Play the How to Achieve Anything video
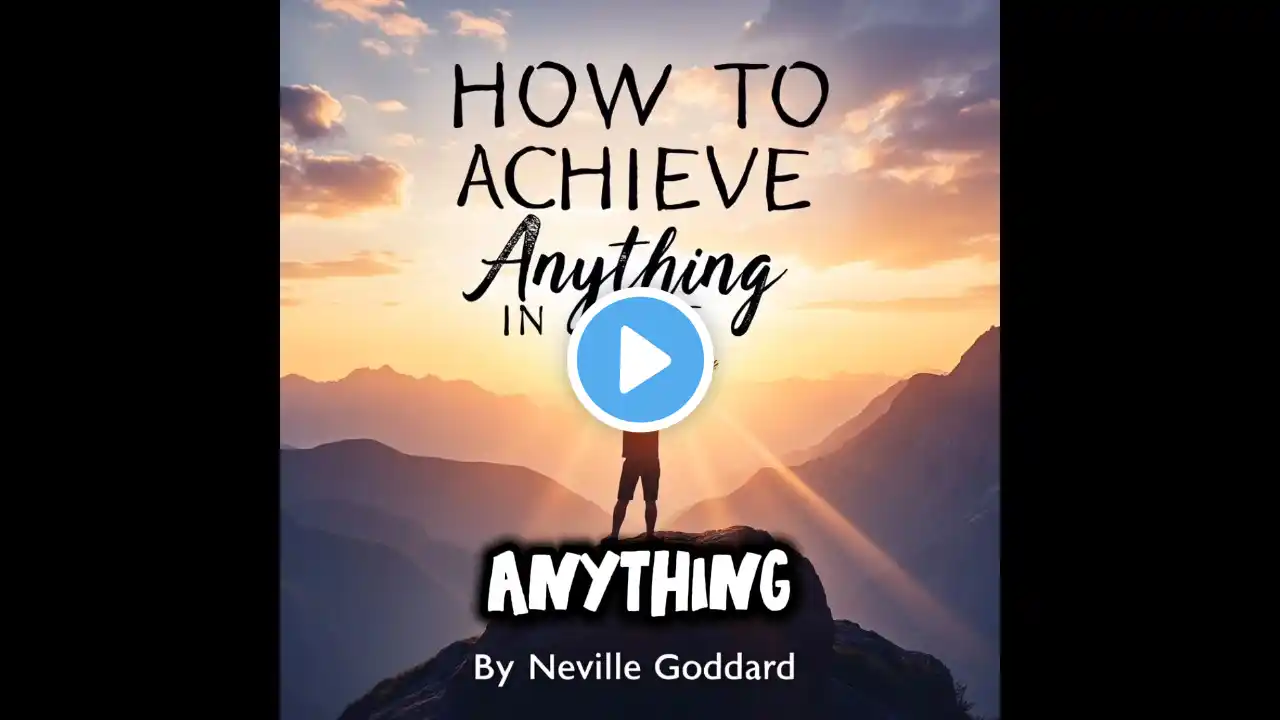This screenshot has width=1280, height=720. click(x=640, y=360)
